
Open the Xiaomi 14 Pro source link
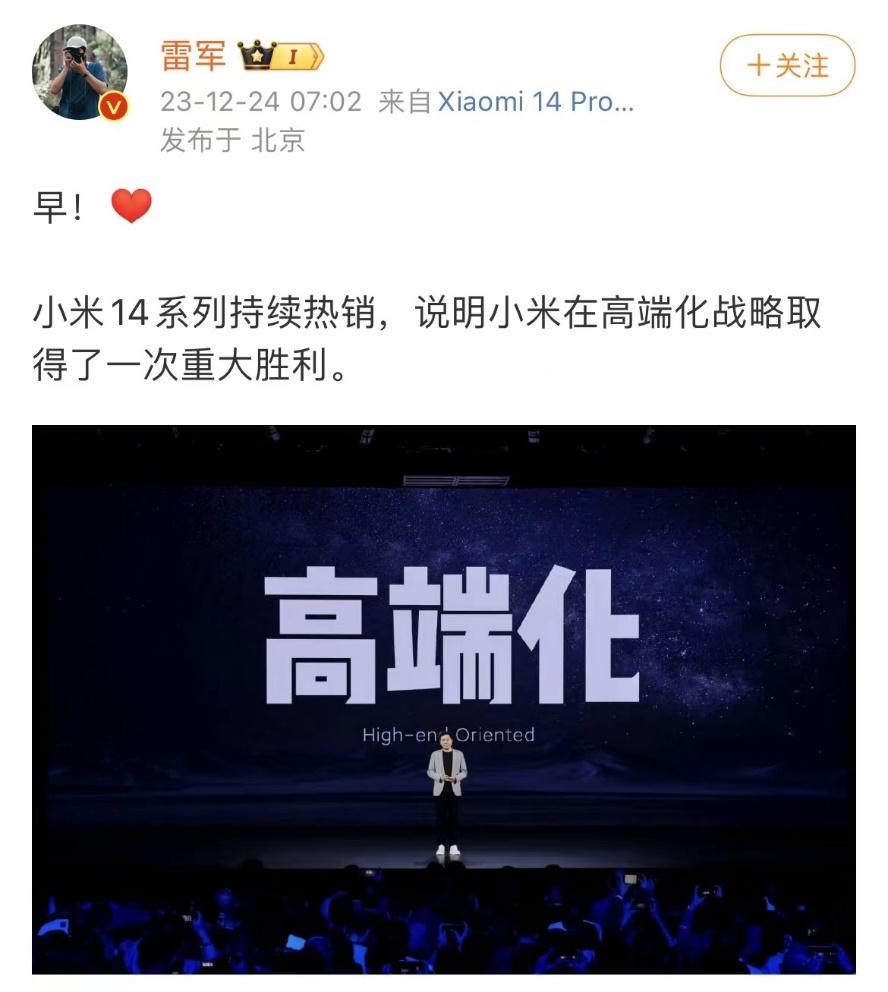pos(536,102)
